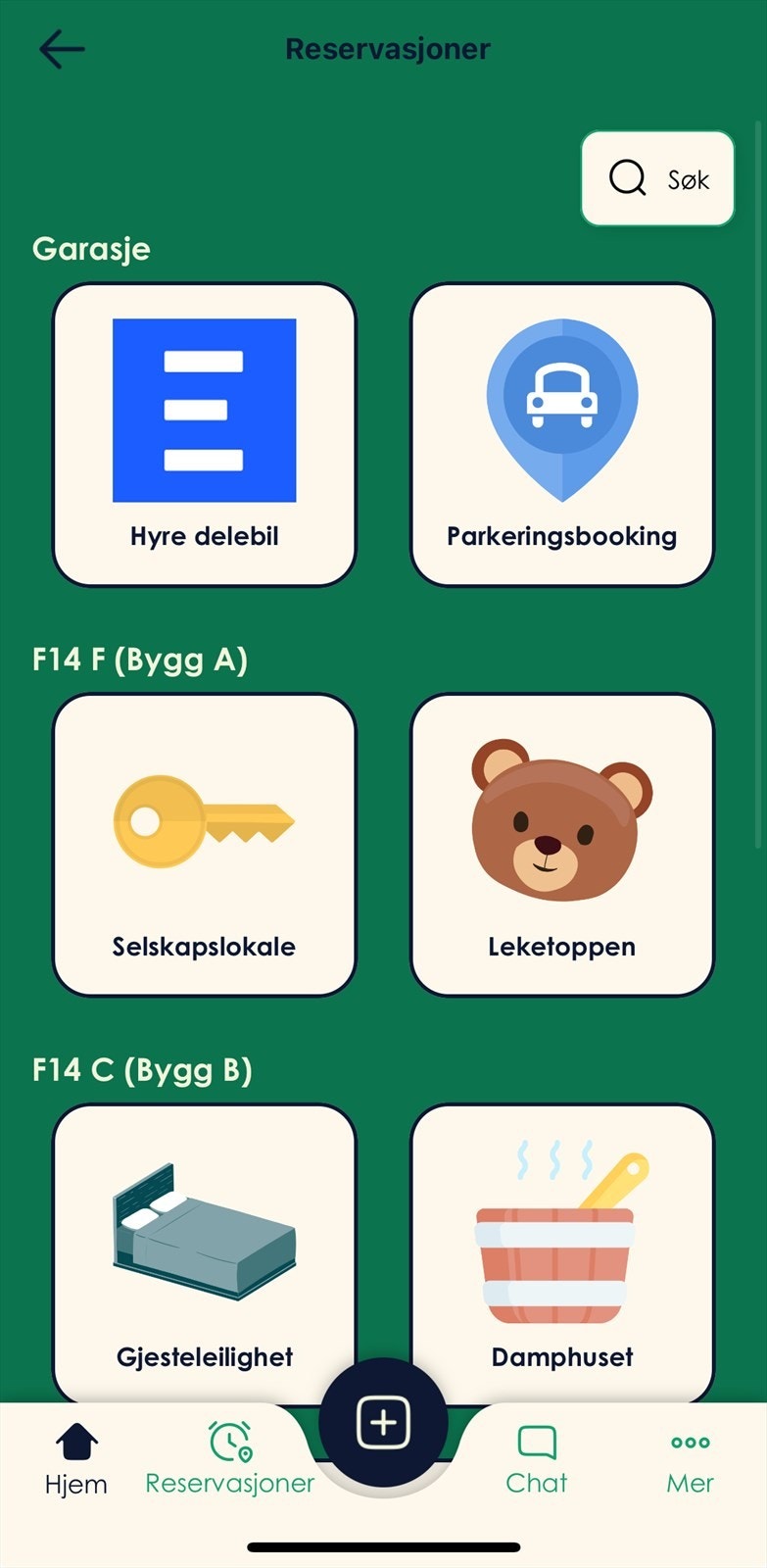Tap the central plus button
Image resolution: width=767 pixels, height=1568 pixels.
383,1423
